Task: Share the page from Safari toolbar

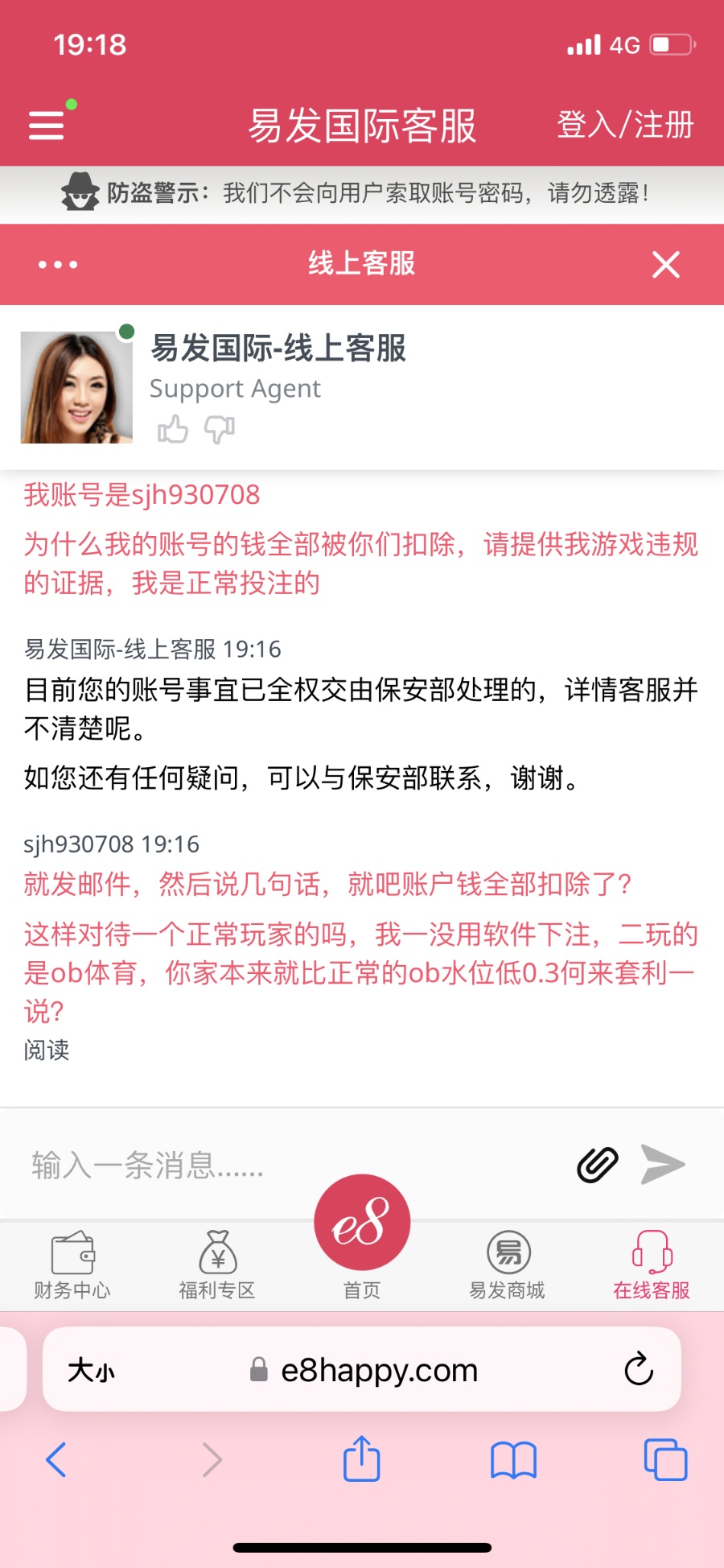Action: [x=361, y=1458]
